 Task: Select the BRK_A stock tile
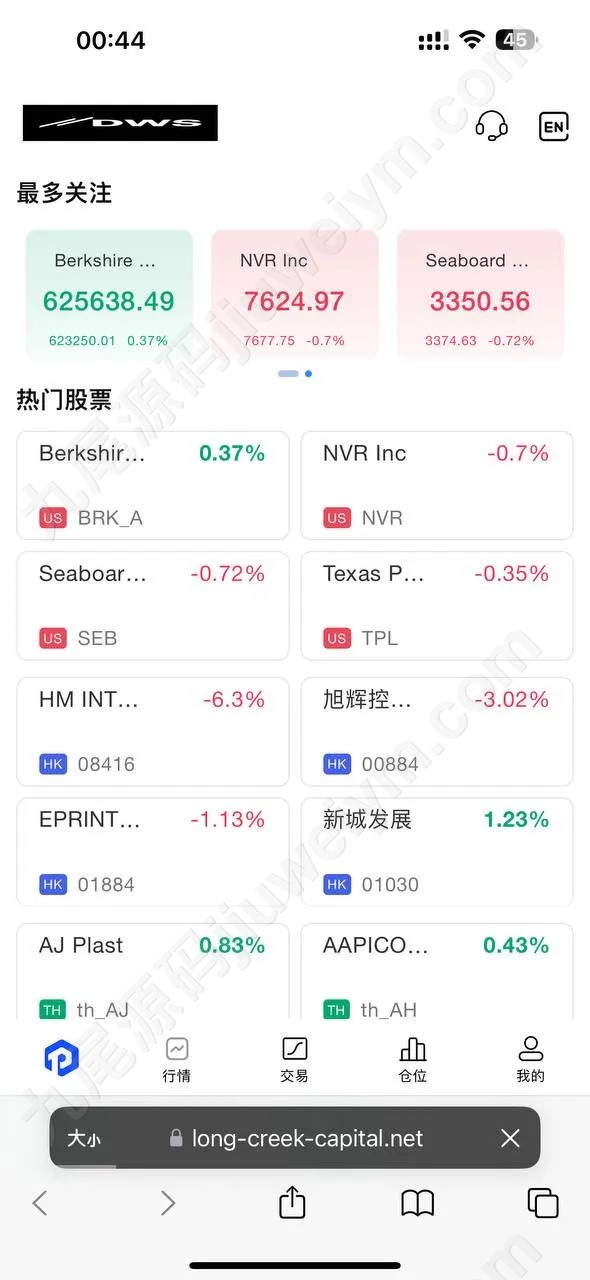click(153, 485)
